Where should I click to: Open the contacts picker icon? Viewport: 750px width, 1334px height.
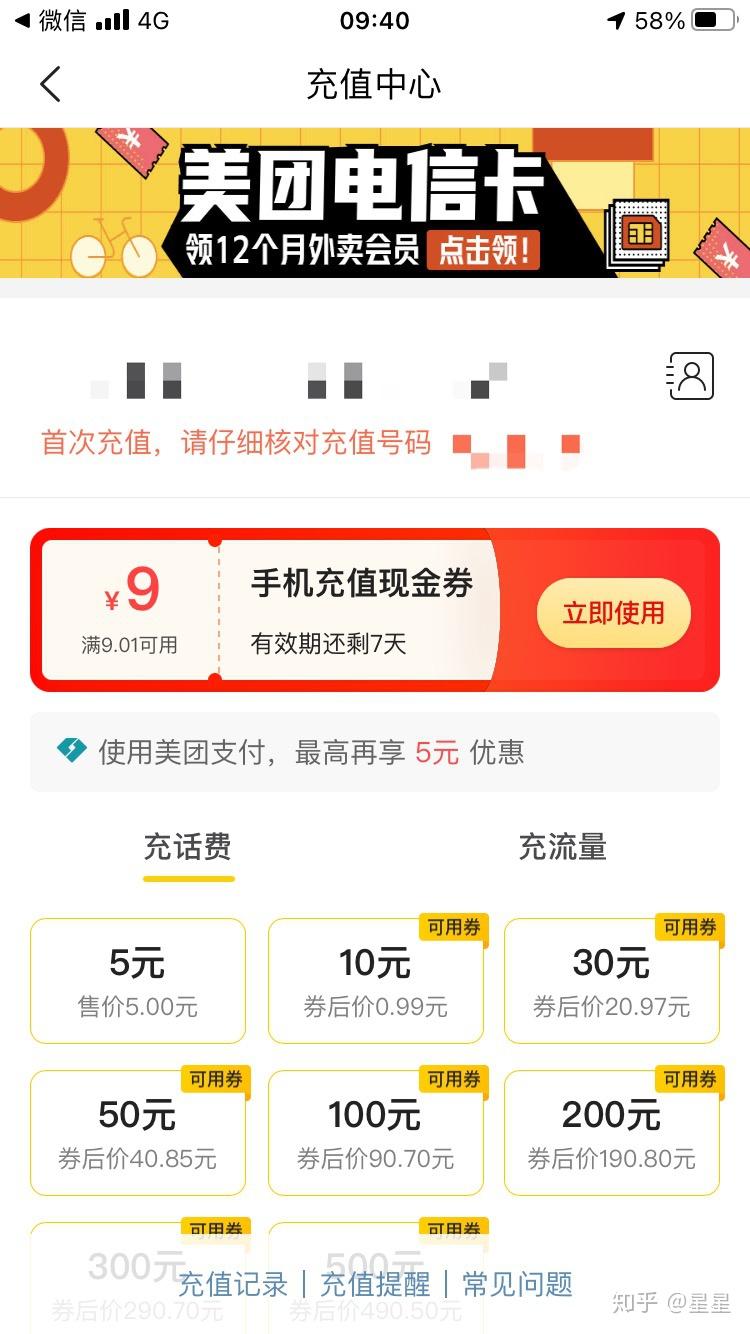tap(691, 377)
